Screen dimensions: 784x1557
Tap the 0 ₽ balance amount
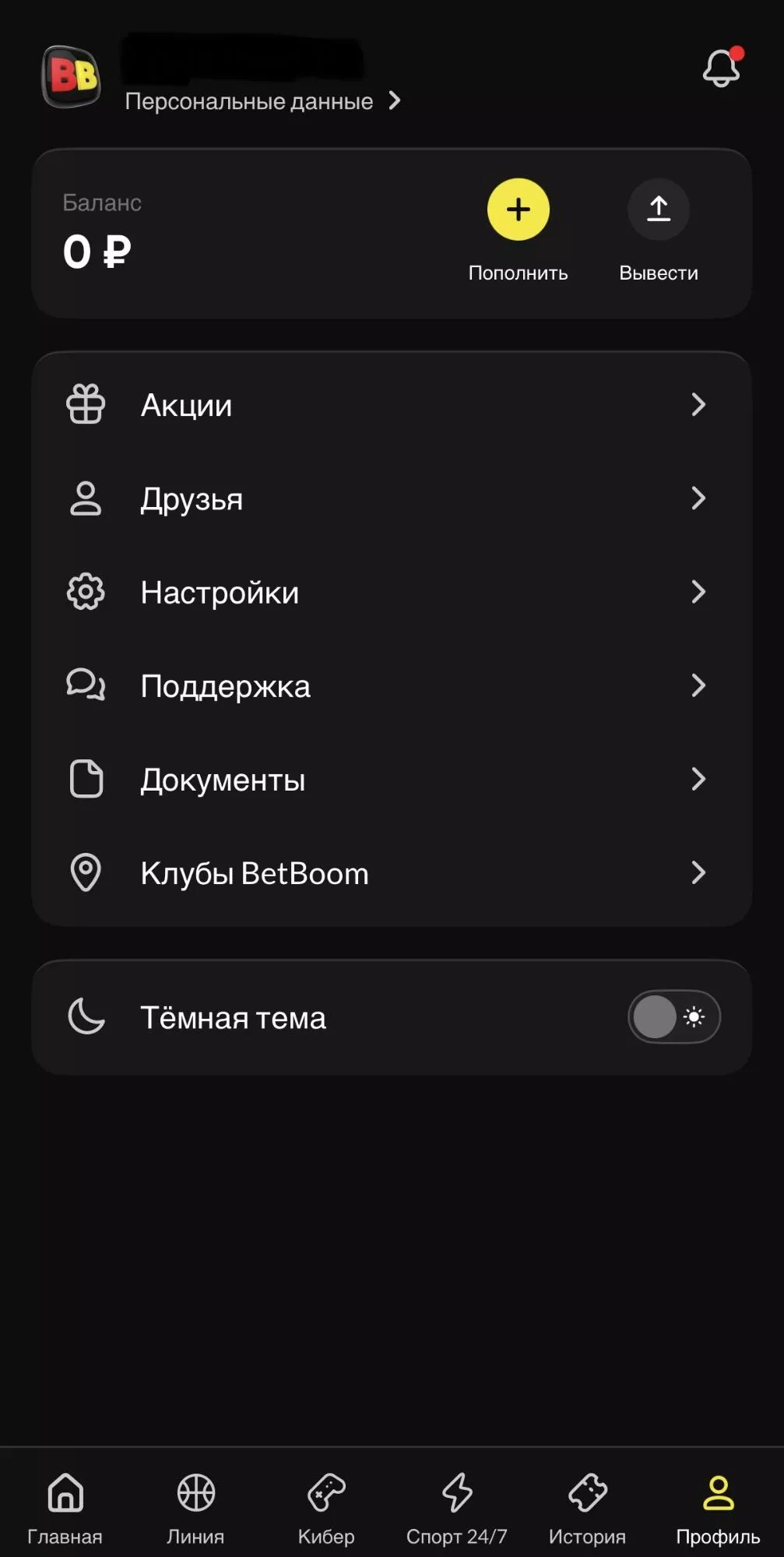click(x=97, y=251)
